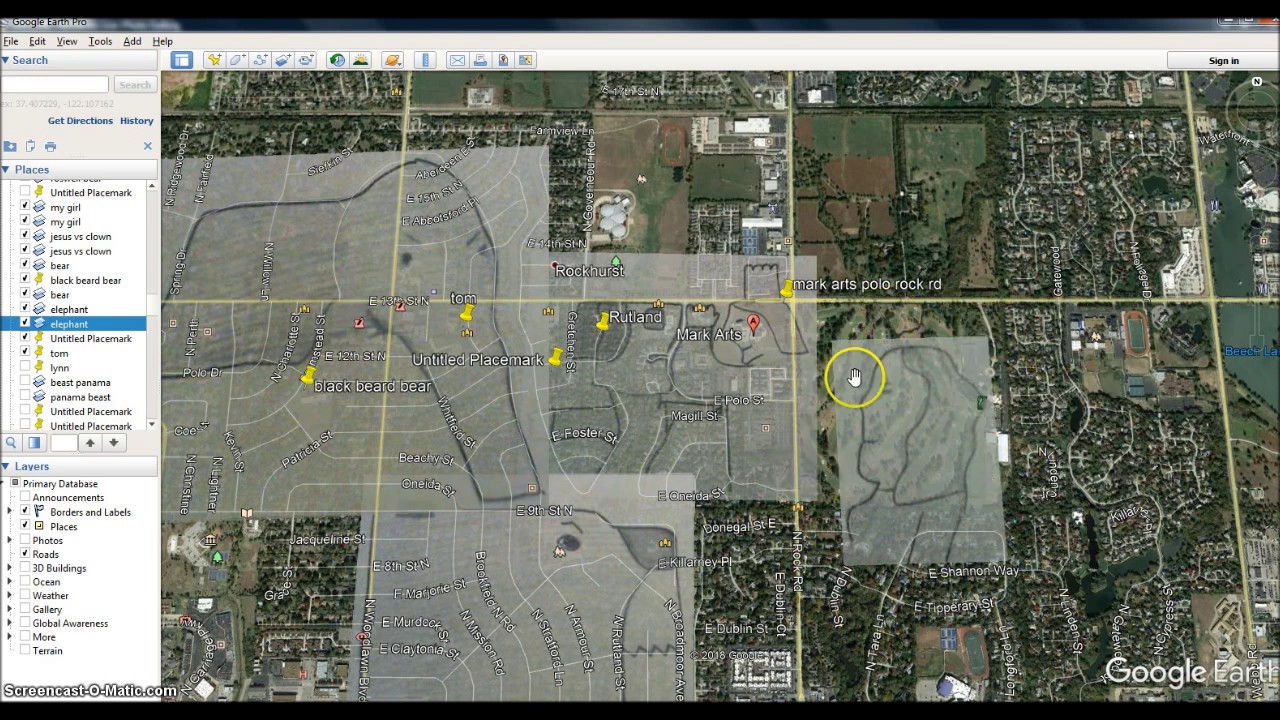Click the Sign in button
This screenshot has height=720, width=1280.
[x=1224, y=61]
